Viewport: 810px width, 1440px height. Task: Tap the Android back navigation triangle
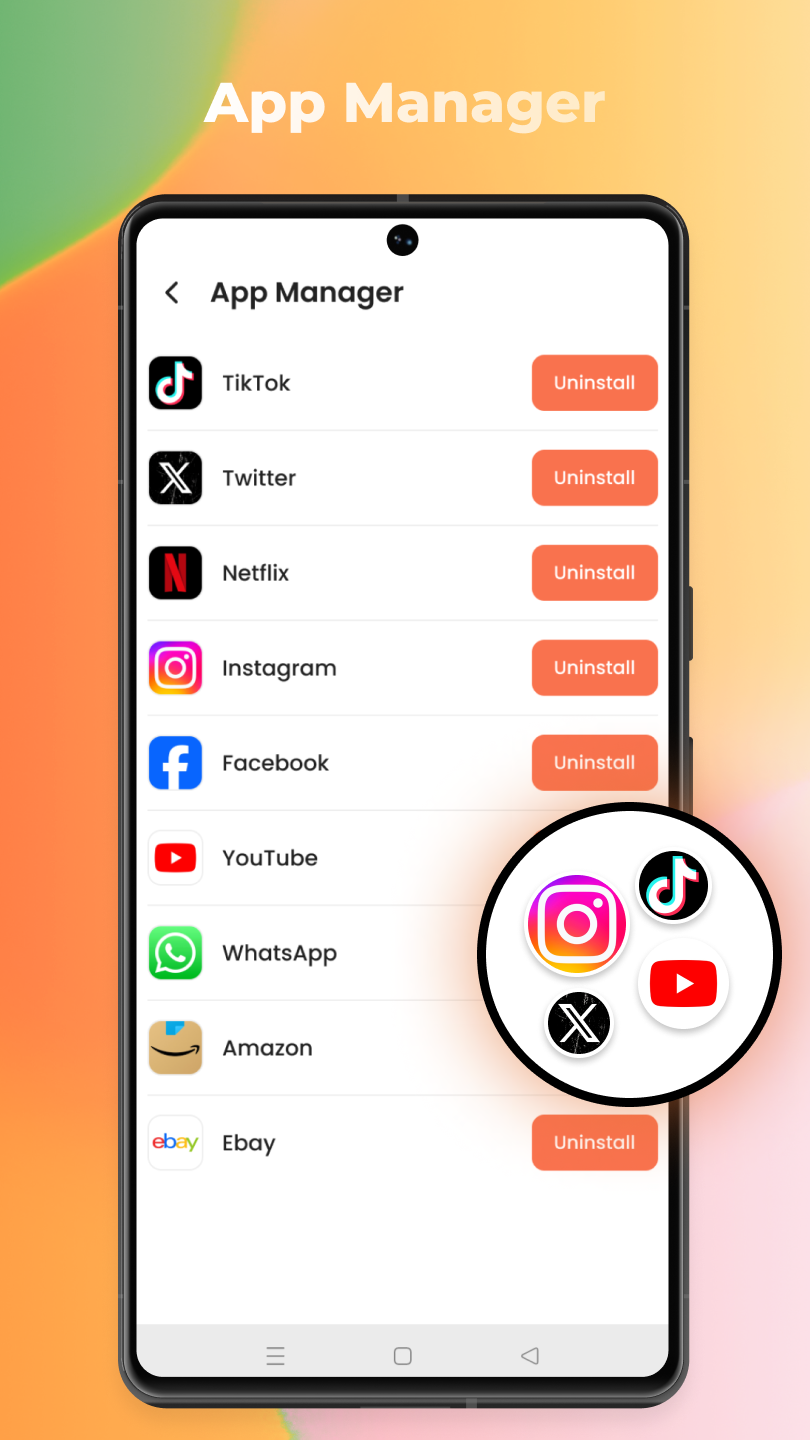(x=529, y=1356)
